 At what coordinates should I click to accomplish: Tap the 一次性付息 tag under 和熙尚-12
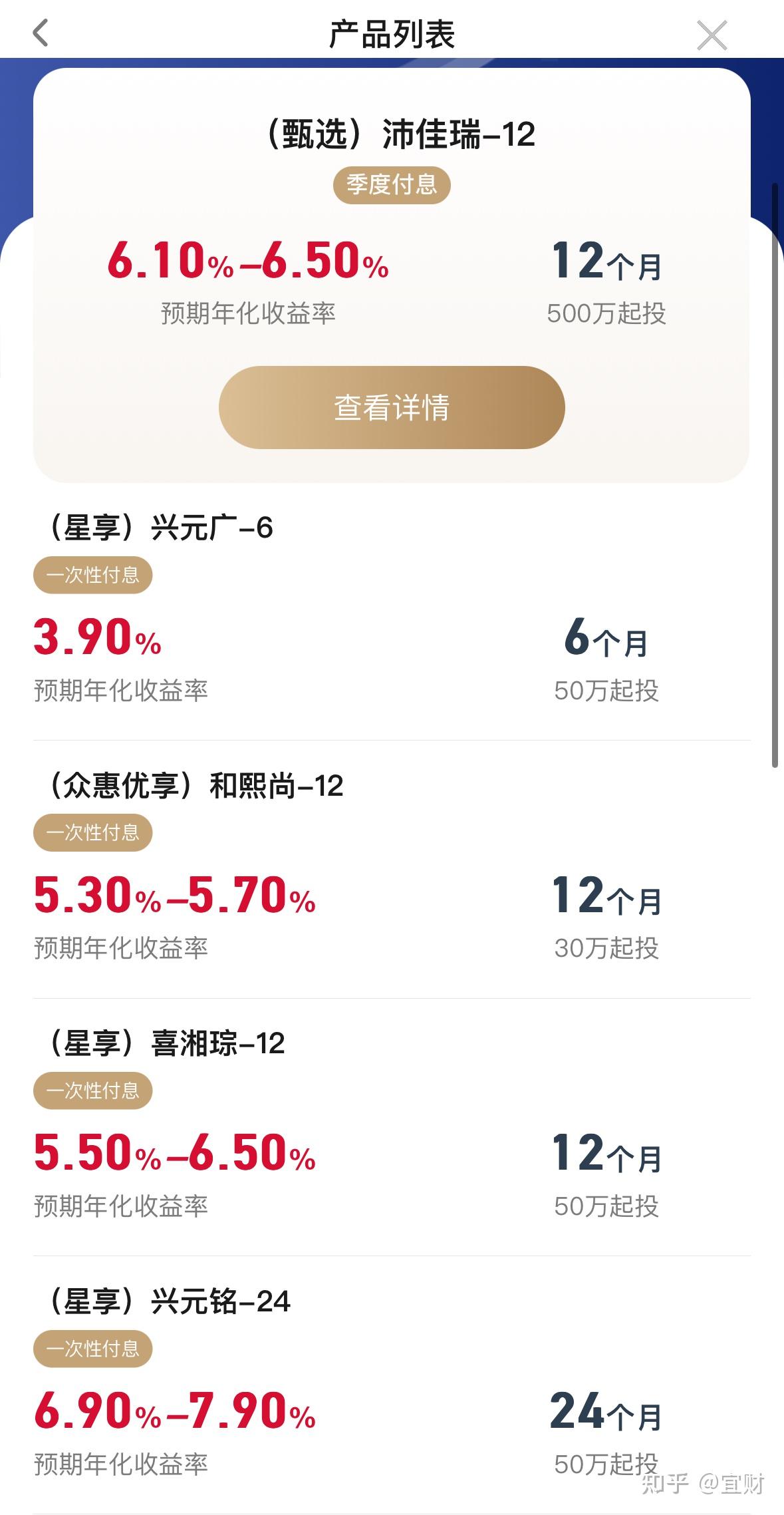click(x=92, y=832)
